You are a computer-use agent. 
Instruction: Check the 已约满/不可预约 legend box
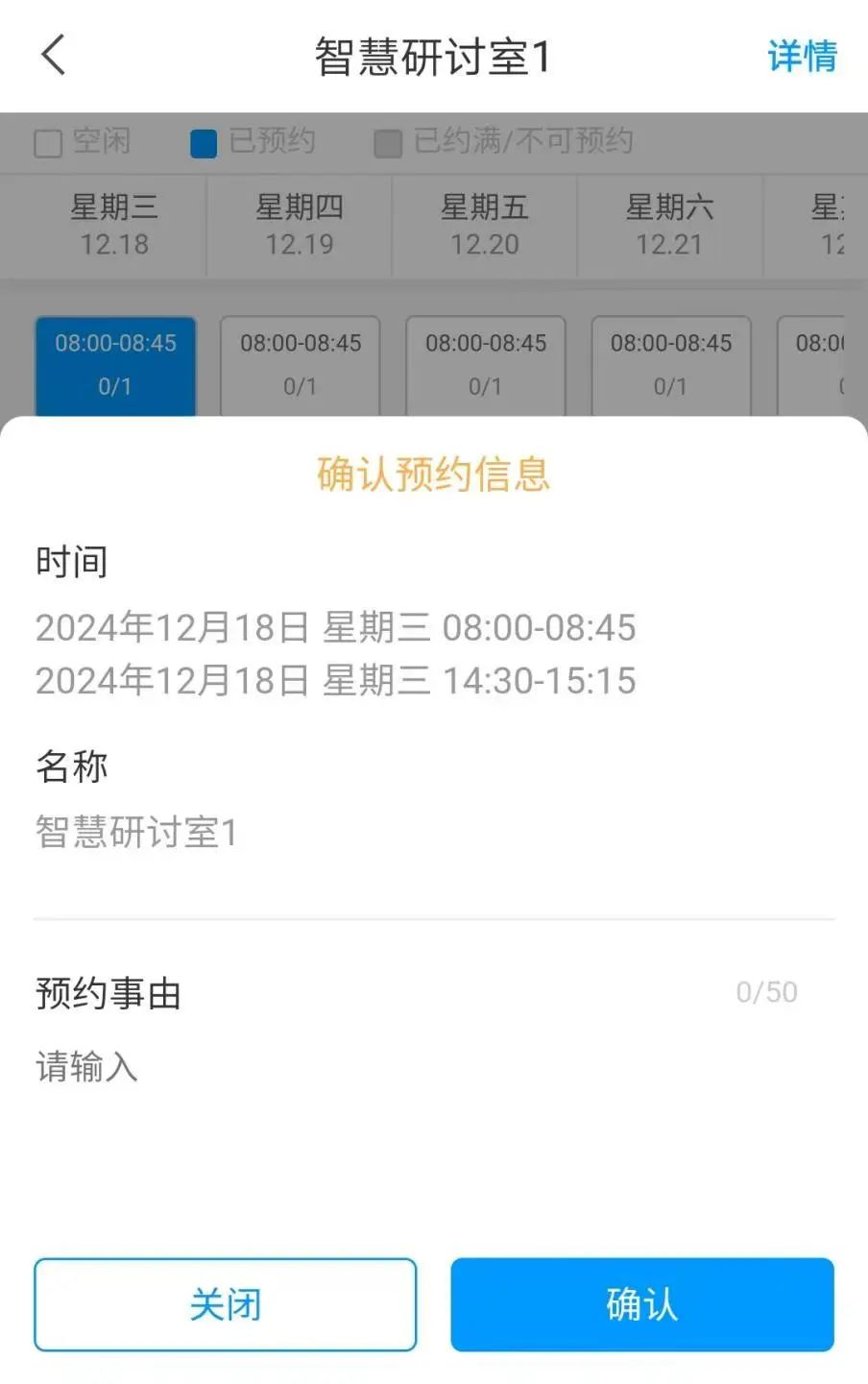[x=388, y=143]
